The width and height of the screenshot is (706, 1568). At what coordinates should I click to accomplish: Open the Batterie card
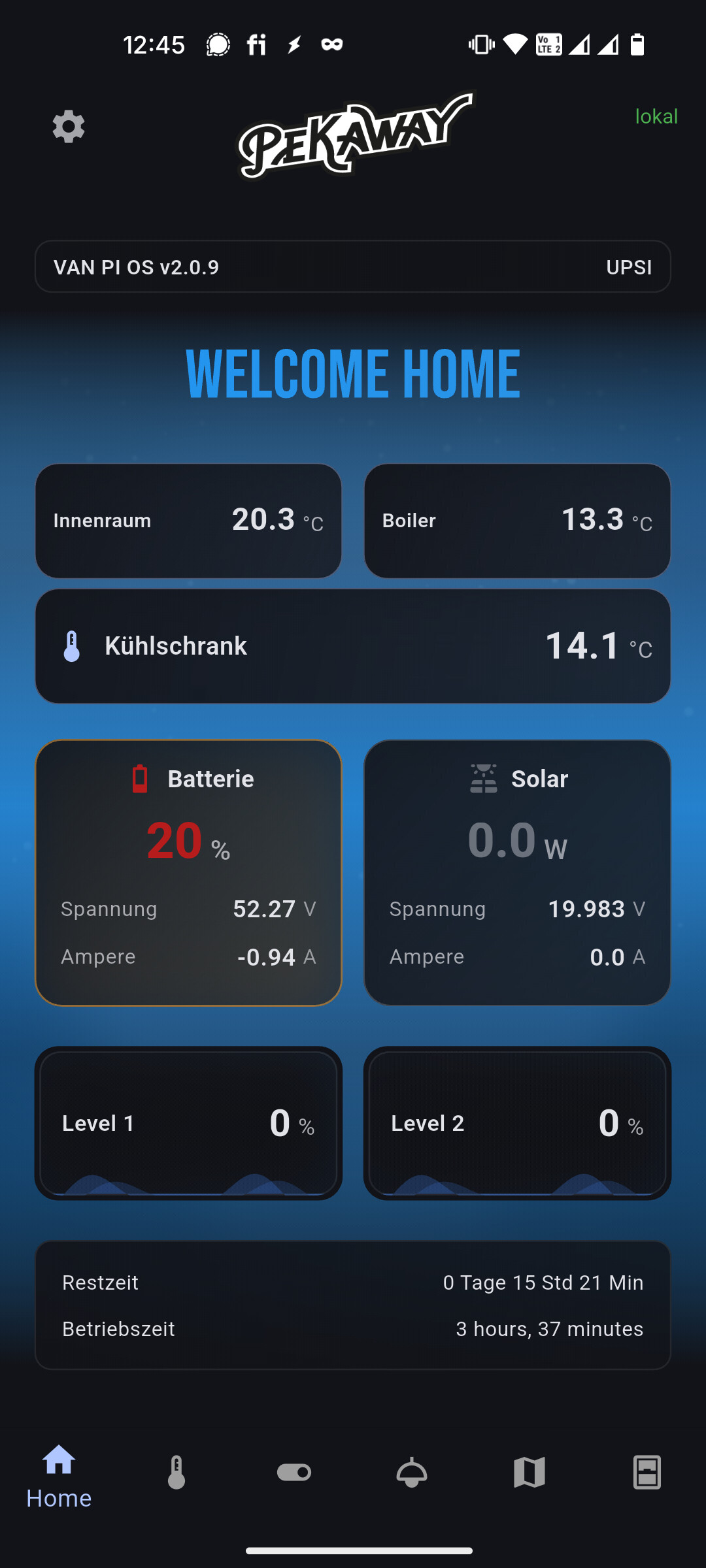tap(188, 872)
